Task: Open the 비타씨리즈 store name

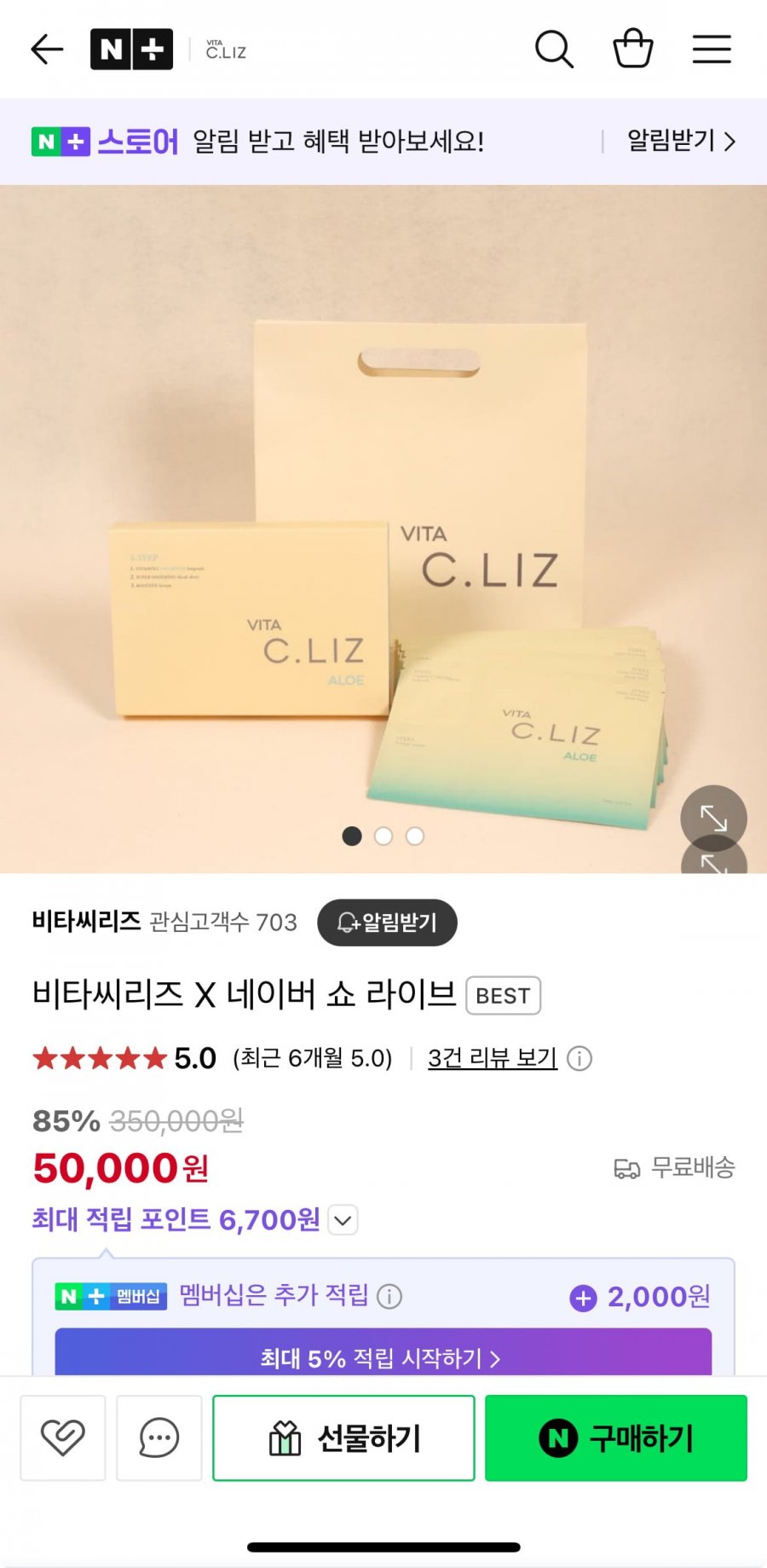Action: (x=86, y=922)
